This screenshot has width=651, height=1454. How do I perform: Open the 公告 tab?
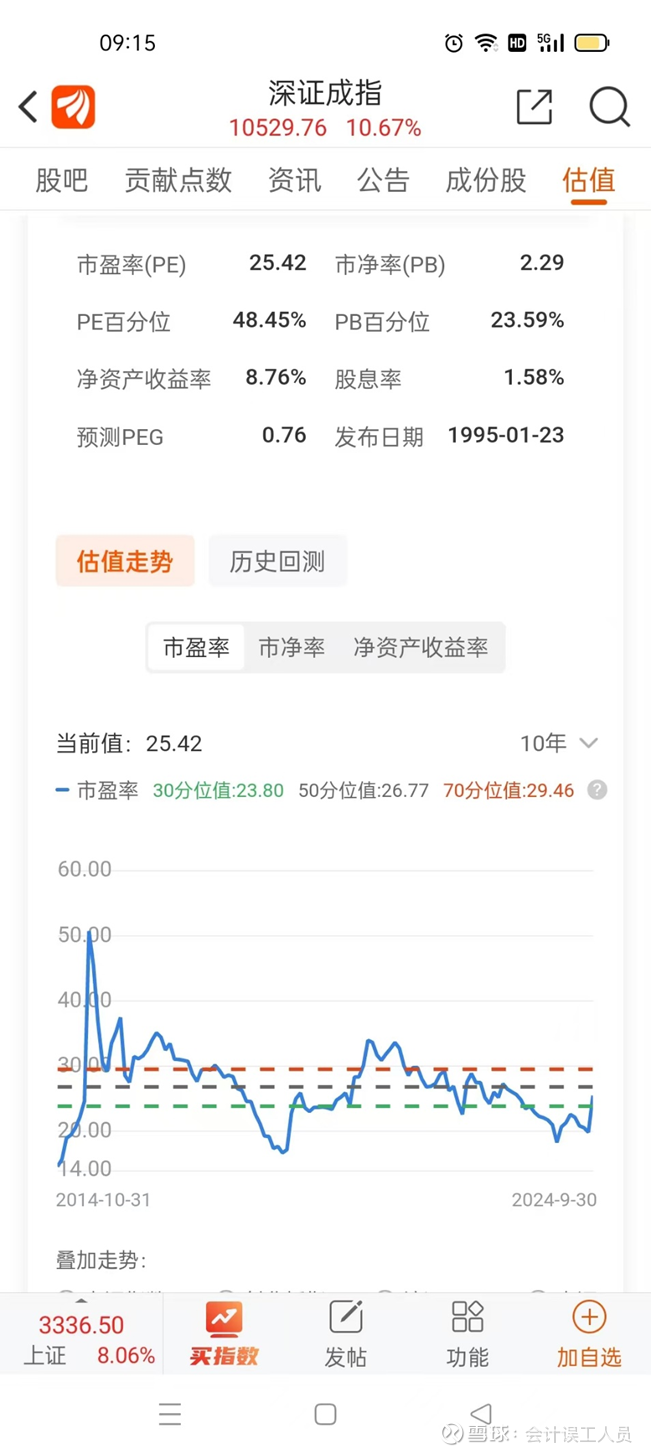click(384, 180)
